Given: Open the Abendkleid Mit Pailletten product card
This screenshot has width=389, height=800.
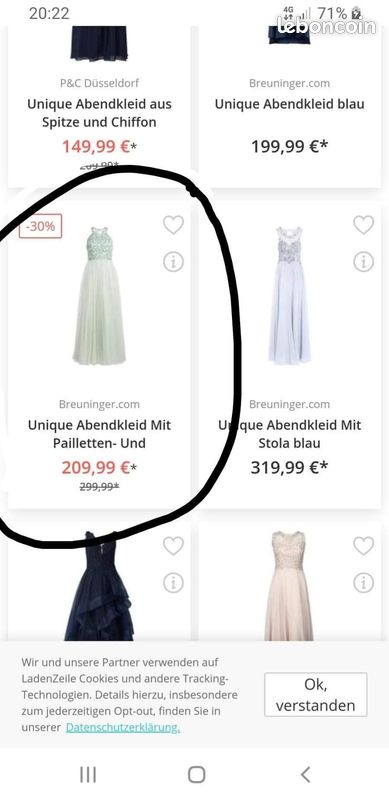Looking at the screenshot, I should point(99,355).
